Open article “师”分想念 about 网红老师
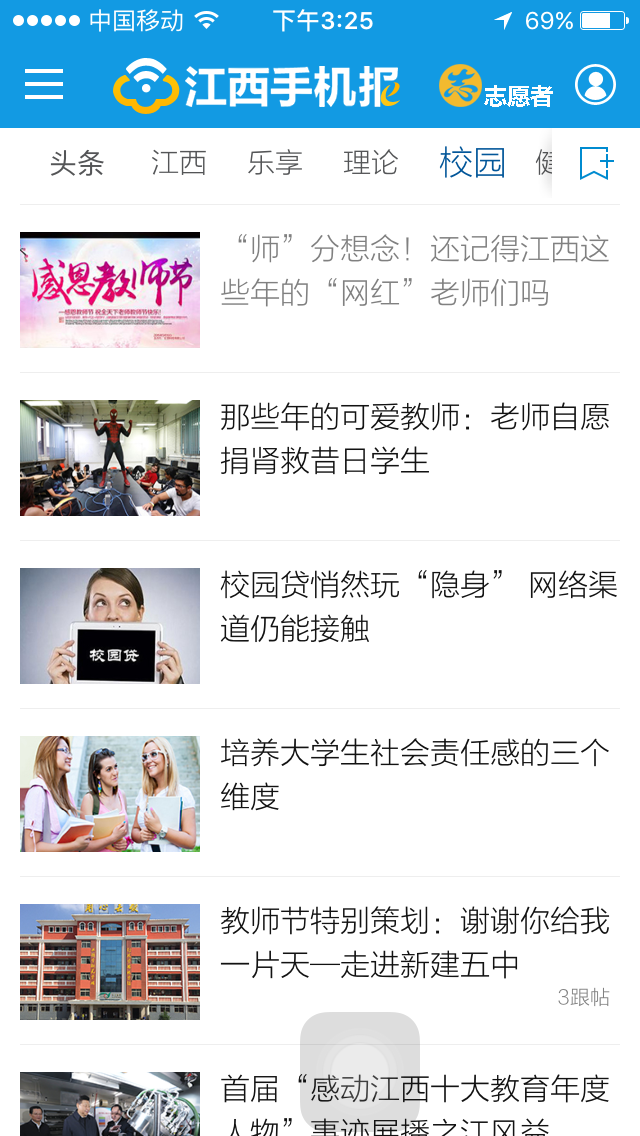Image resolution: width=640 pixels, height=1136 pixels. click(x=414, y=271)
